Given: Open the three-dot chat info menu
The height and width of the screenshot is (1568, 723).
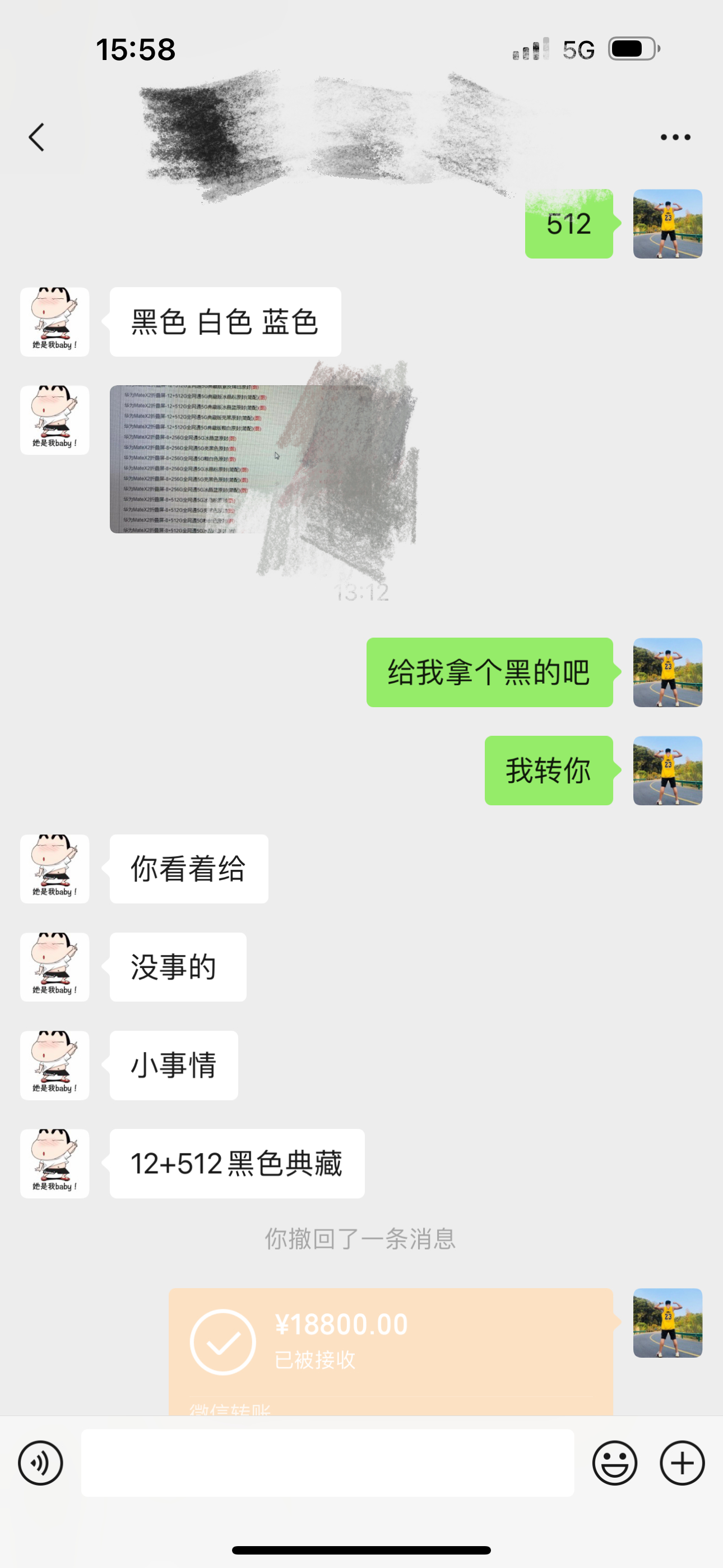Looking at the screenshot, I should 675,137.
